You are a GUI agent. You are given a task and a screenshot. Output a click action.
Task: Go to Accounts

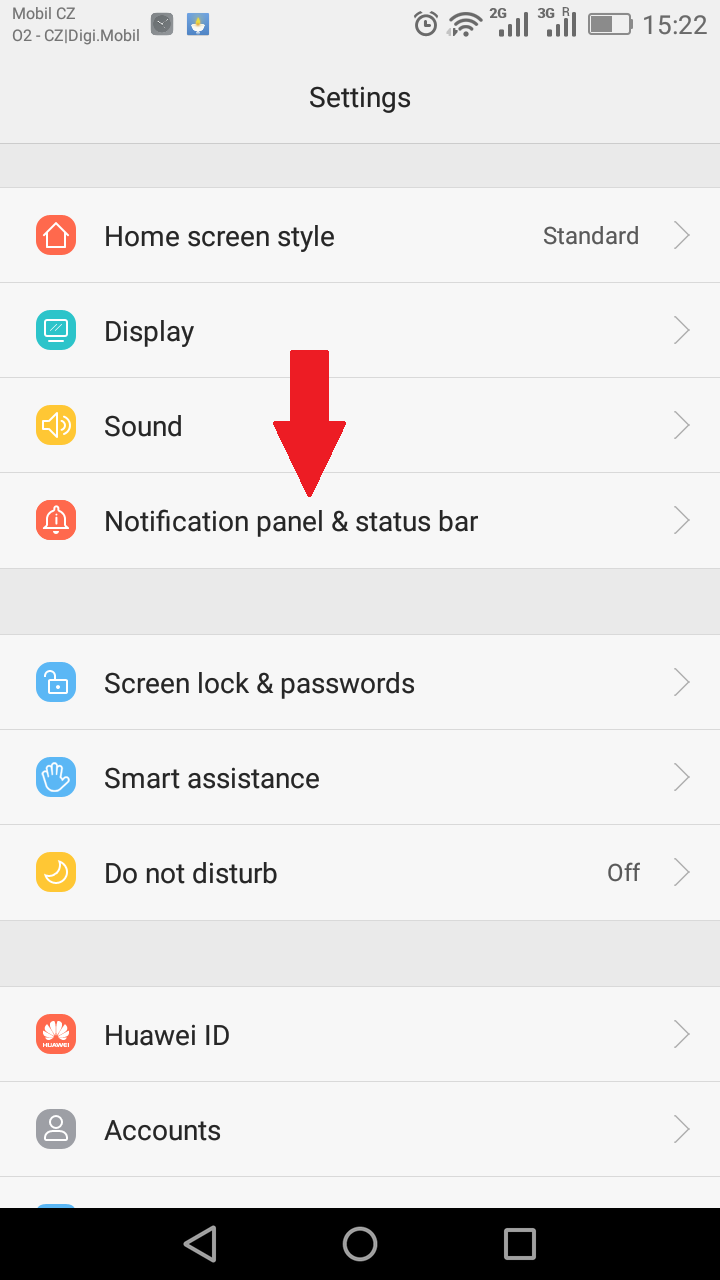[x=360, y=1130]
